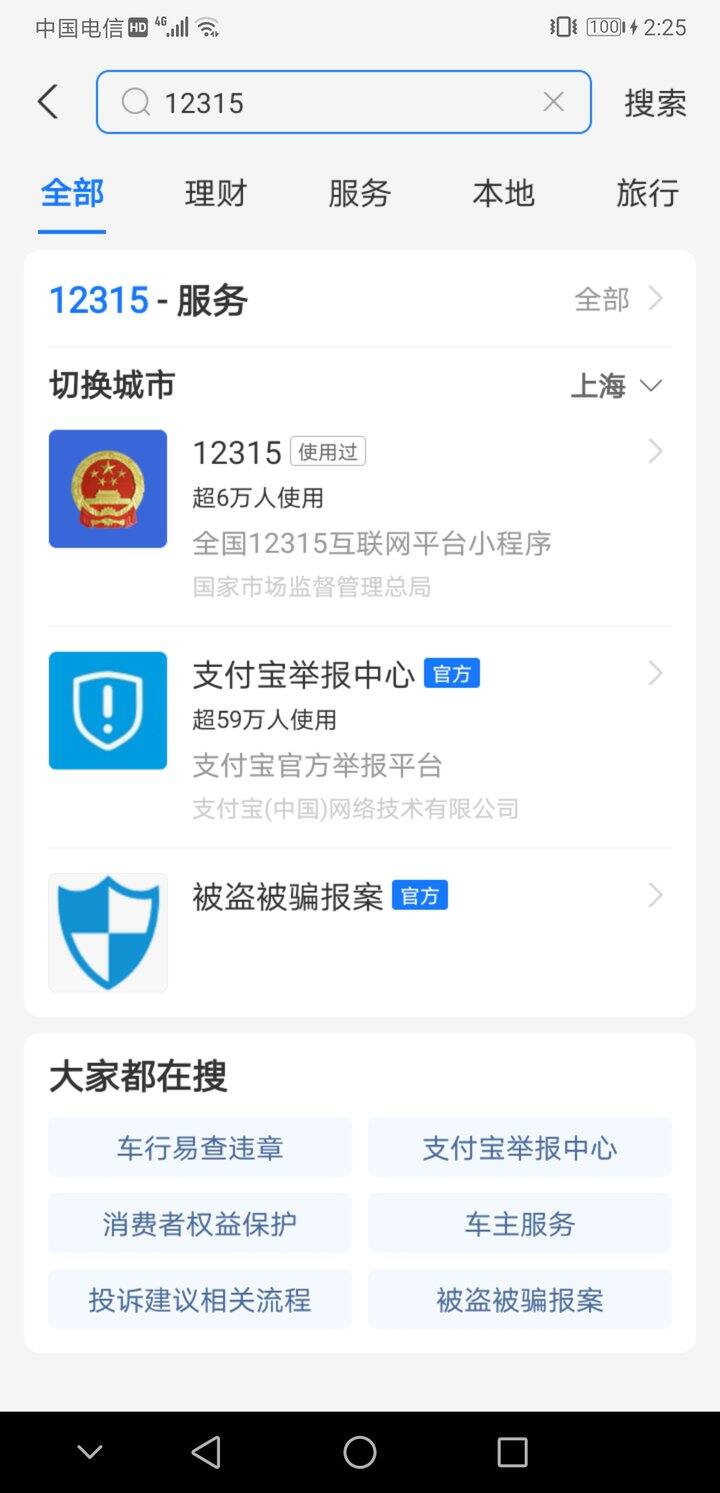
Task: Switch to the 理财 tab
Action: coord(216,193)
